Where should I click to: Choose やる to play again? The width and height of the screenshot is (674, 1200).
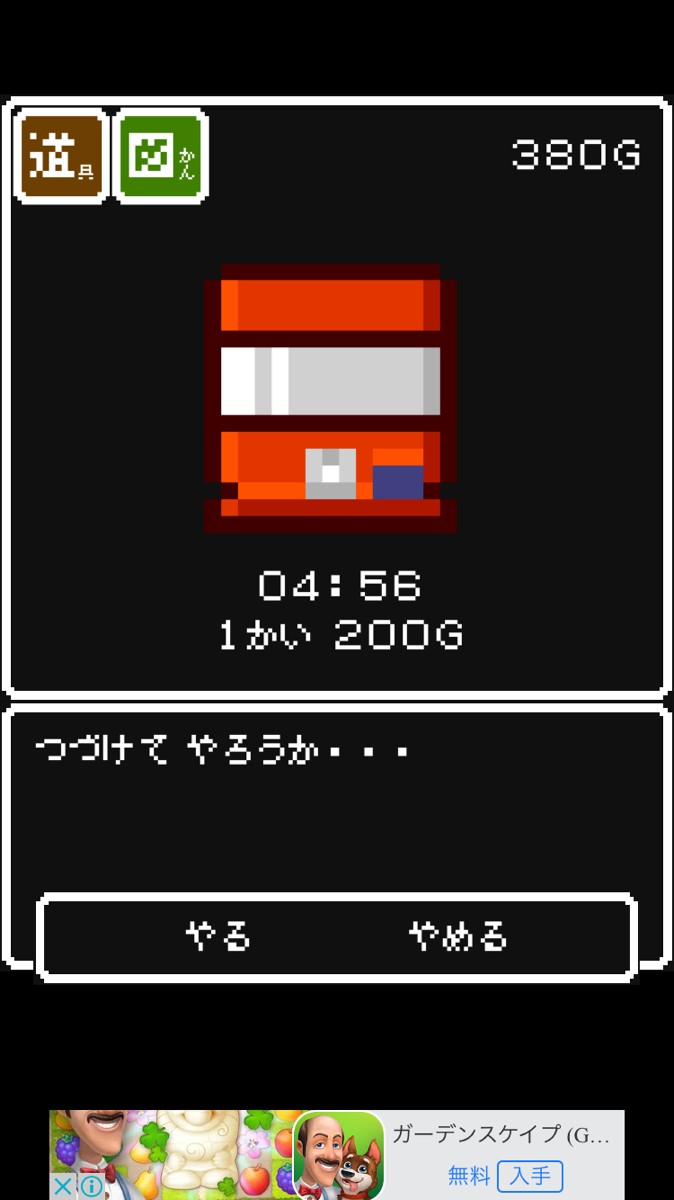(218, 937)
